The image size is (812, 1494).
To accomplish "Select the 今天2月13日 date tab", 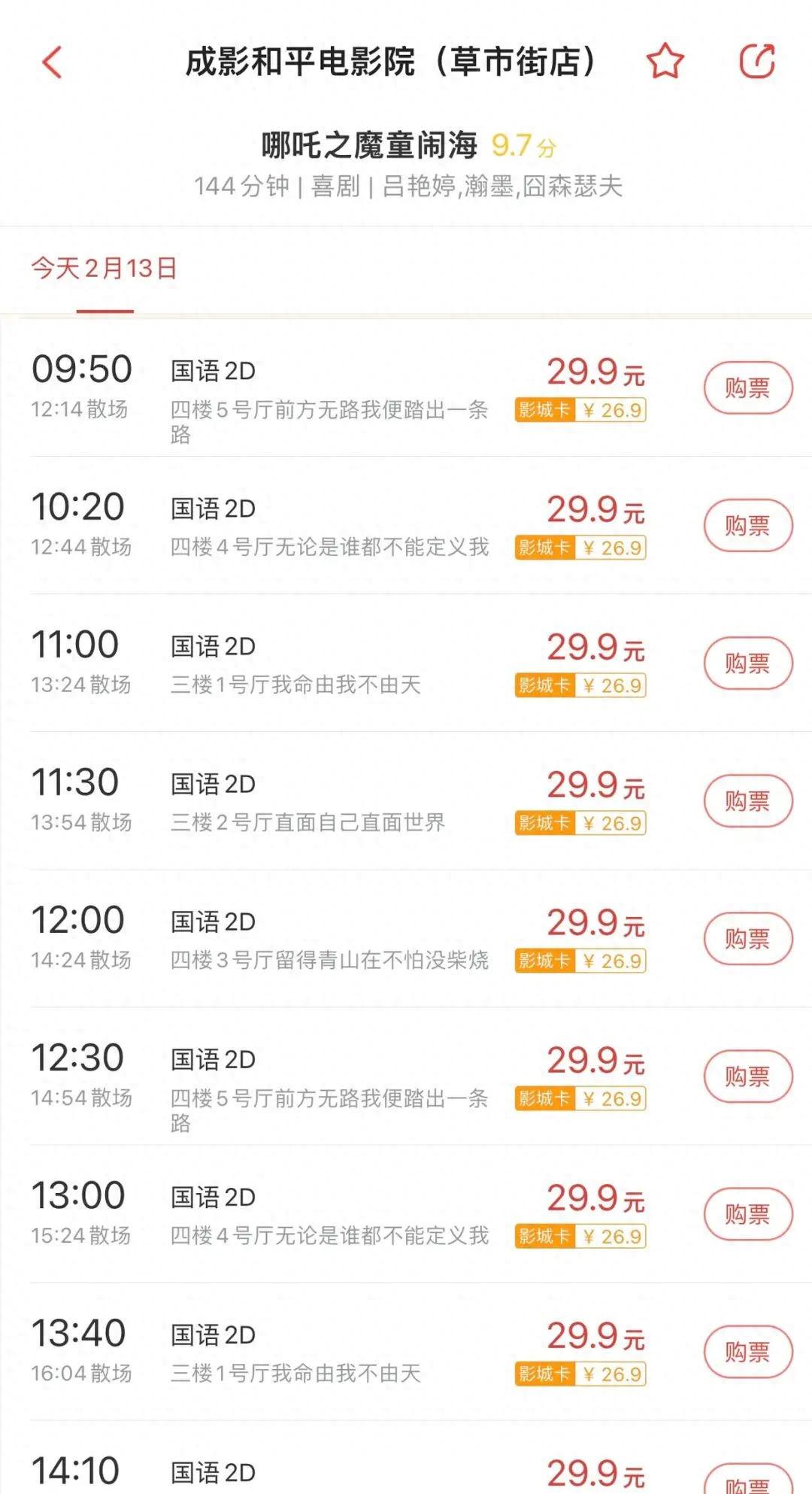I will [105, 269].
